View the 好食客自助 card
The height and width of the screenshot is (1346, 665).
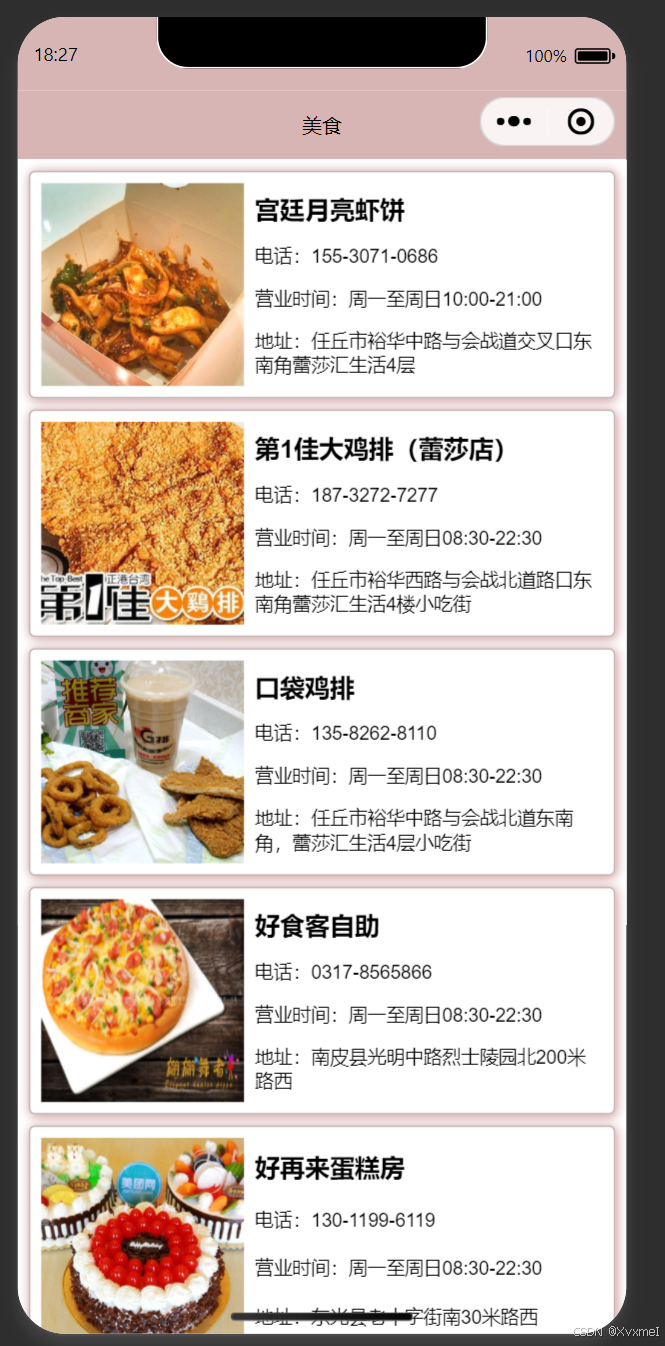tap(322, 1001)
